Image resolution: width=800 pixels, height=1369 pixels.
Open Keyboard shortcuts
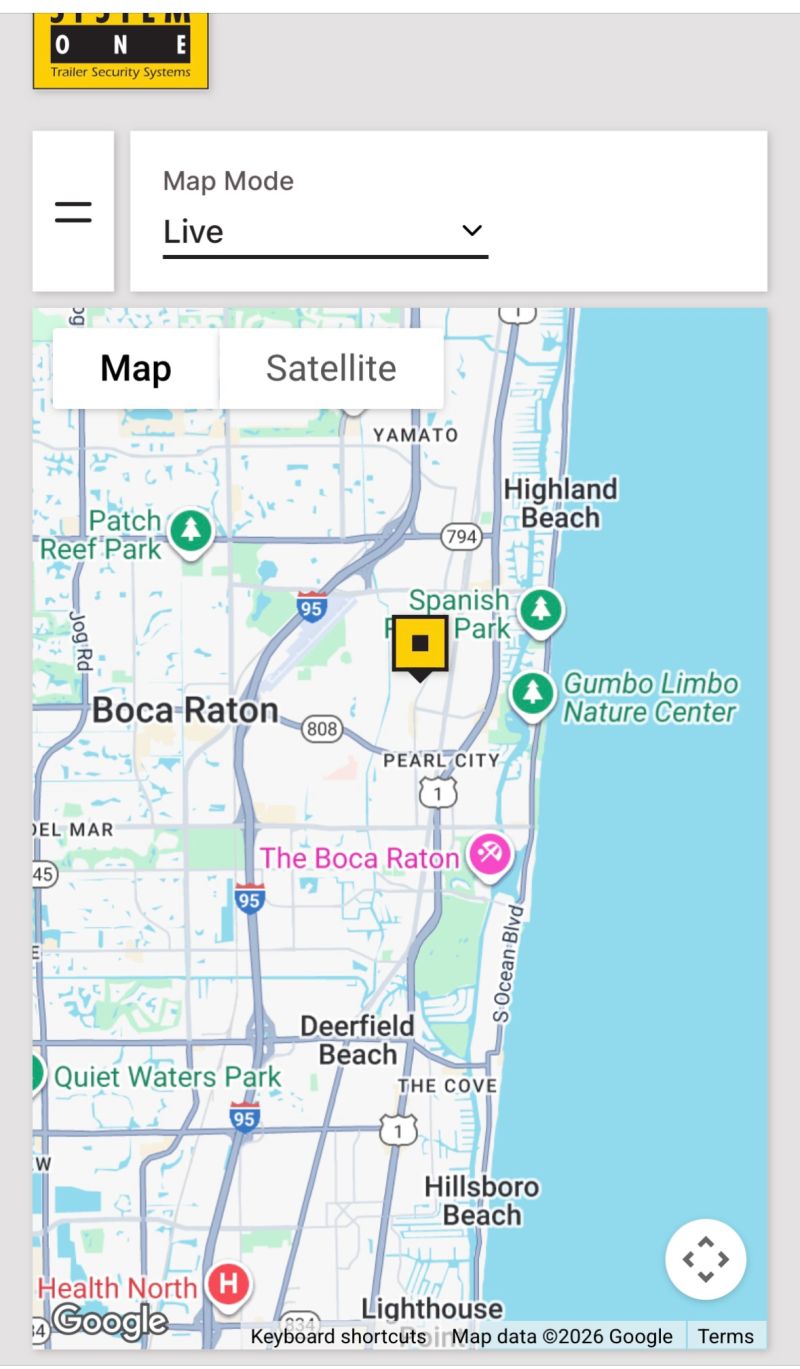coord(338,1336)
